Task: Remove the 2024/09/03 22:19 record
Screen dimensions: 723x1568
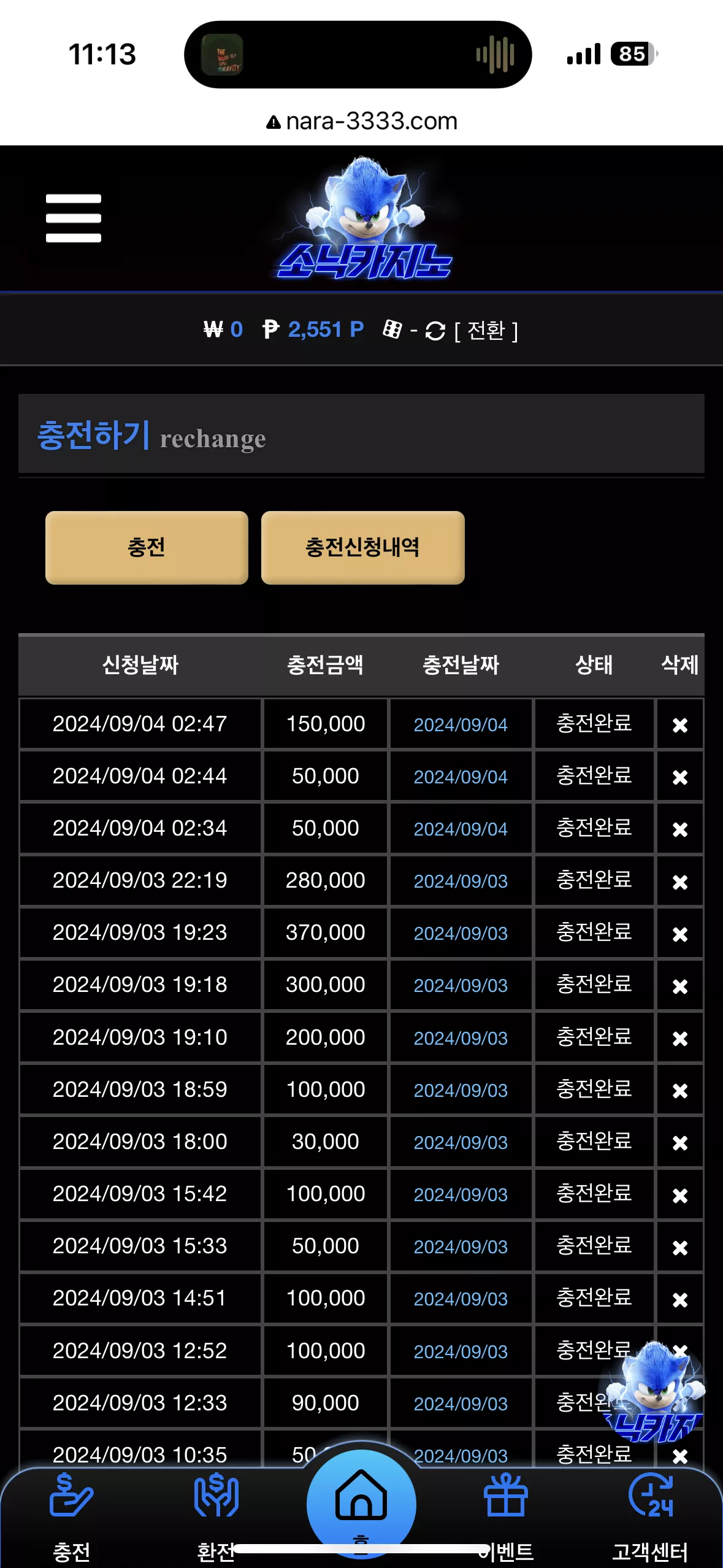Action: 679,882
